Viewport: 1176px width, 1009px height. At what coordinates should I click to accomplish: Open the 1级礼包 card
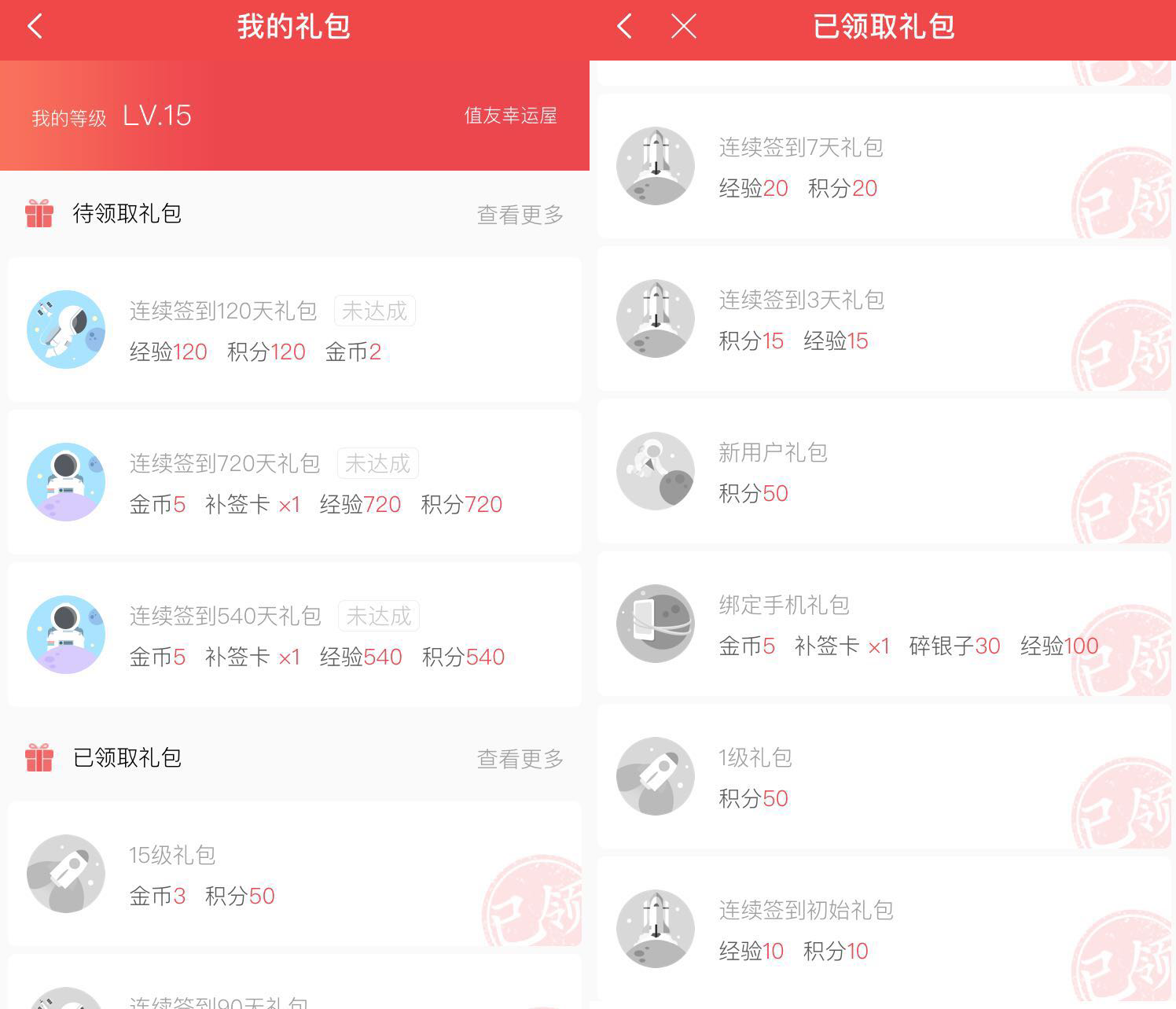tap(884, 777)
